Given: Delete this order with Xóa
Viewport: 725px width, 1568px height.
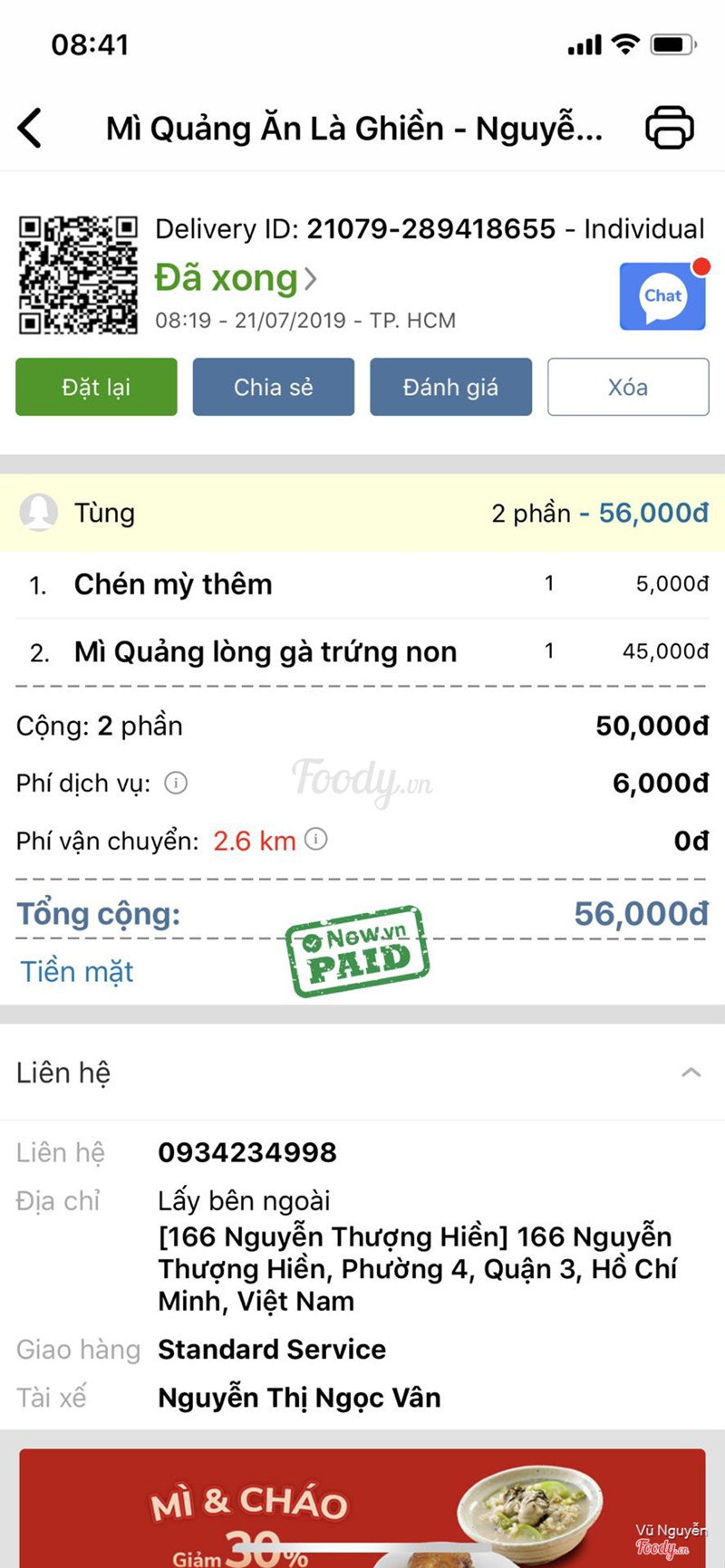Looking at the screenshot, I should 627,387.
